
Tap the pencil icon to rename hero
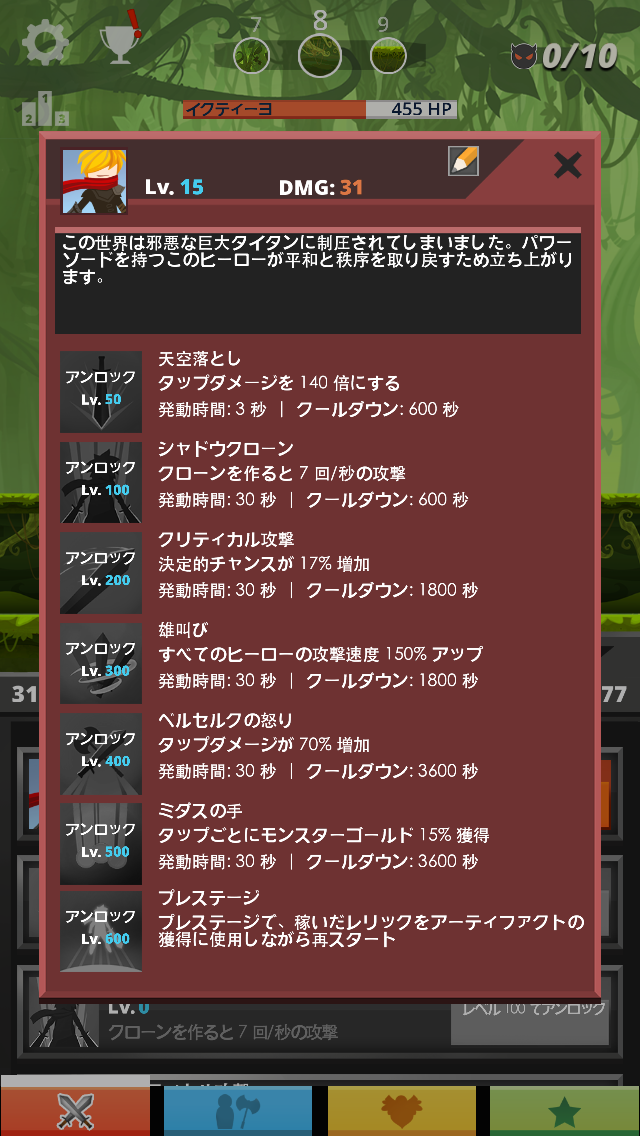tap(463, 161)
